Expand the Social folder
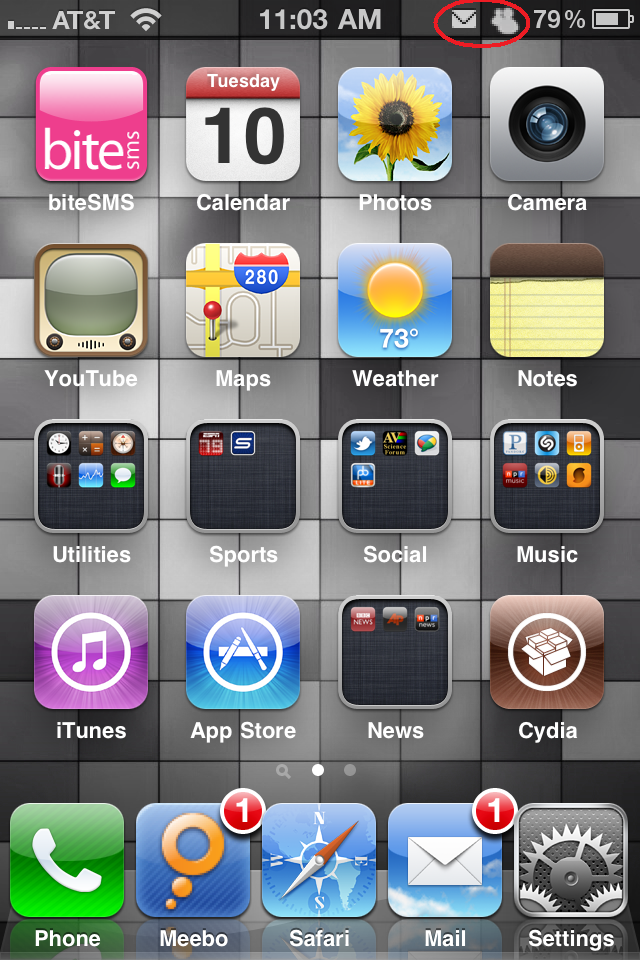 point(395,476)
